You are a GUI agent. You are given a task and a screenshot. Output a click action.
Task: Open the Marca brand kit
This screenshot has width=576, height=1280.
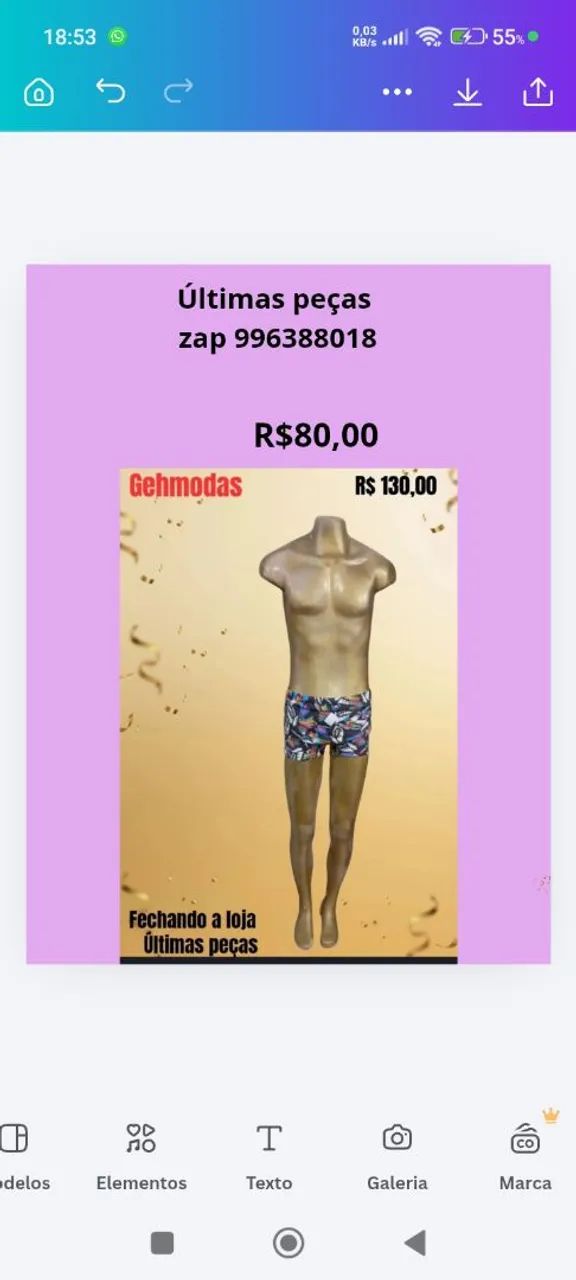click(x=525, y=1157)
